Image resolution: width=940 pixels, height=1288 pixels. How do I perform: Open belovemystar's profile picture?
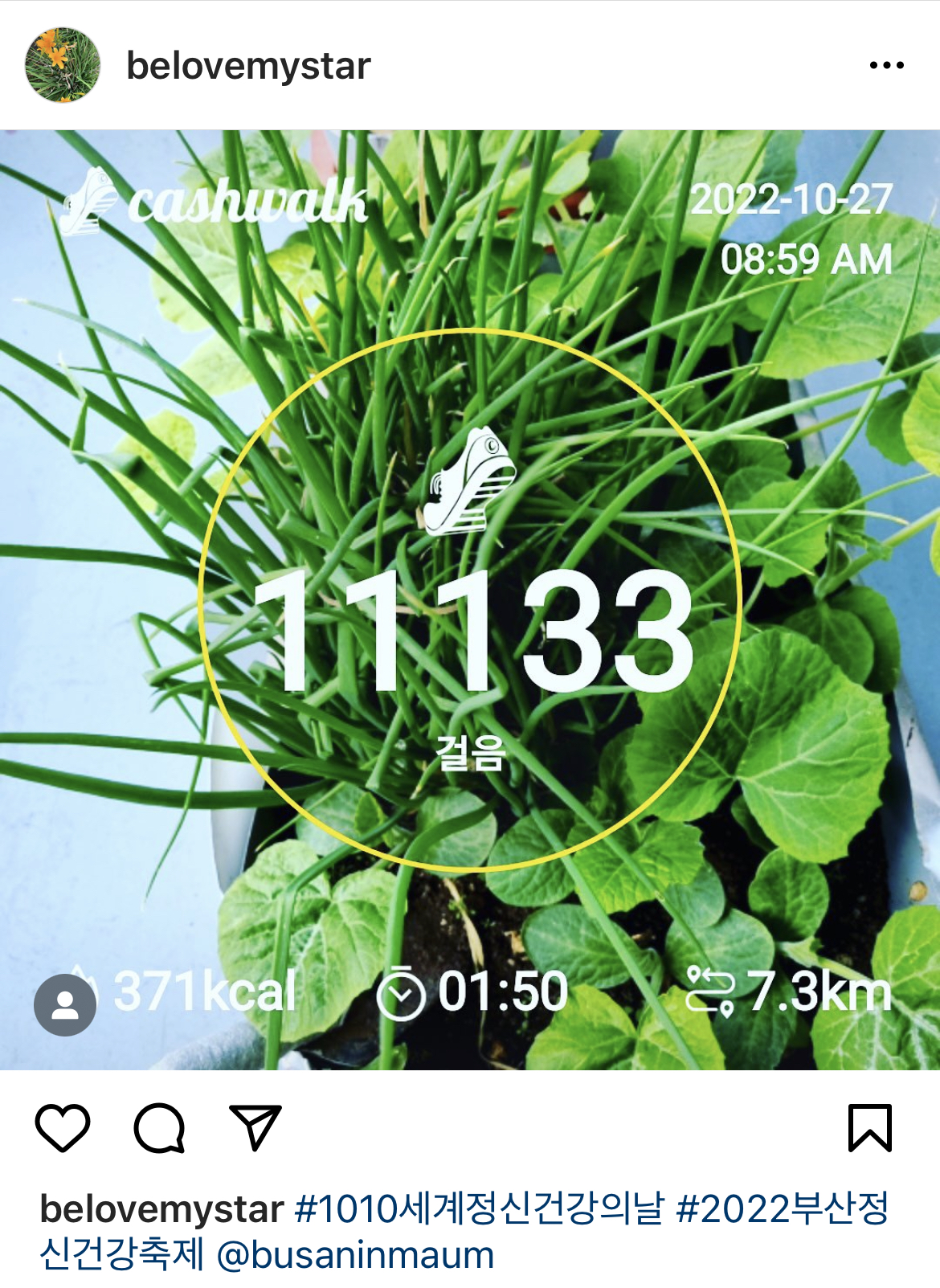pos(63,65)
